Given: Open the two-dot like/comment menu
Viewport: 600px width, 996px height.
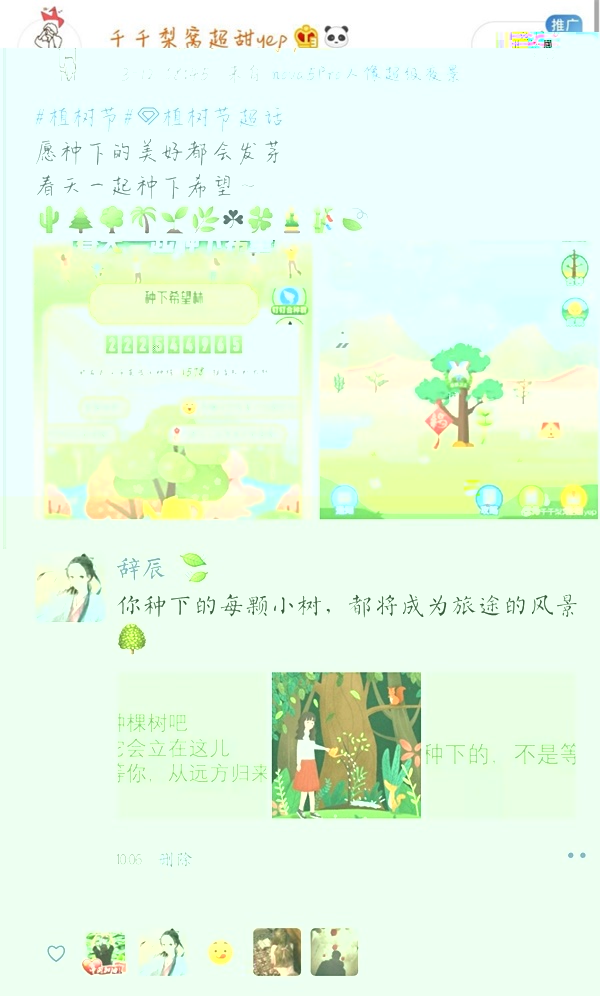Looking at the screenshot, I should pyautogui.click(x=576, y=856).
